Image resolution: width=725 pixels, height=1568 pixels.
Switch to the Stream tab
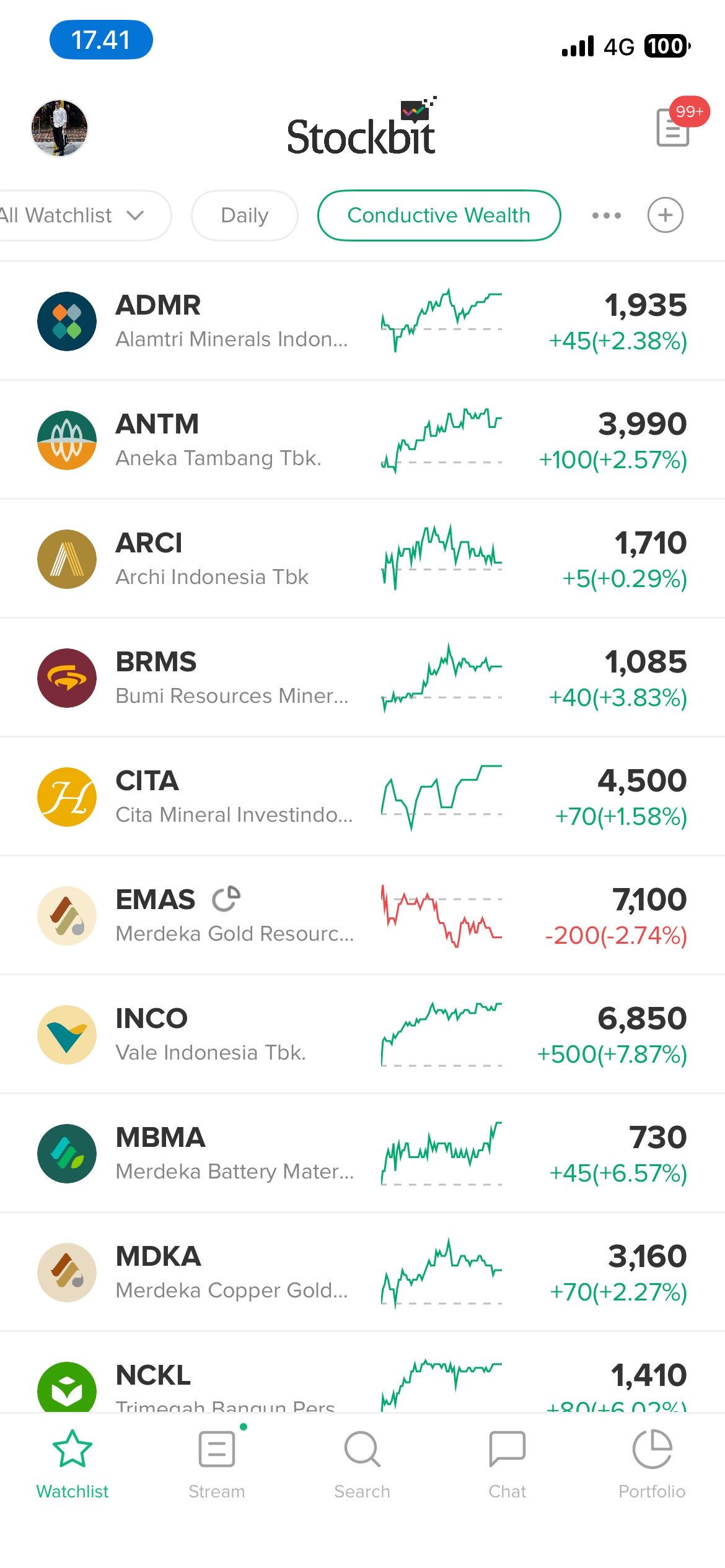coord(217,1463)
